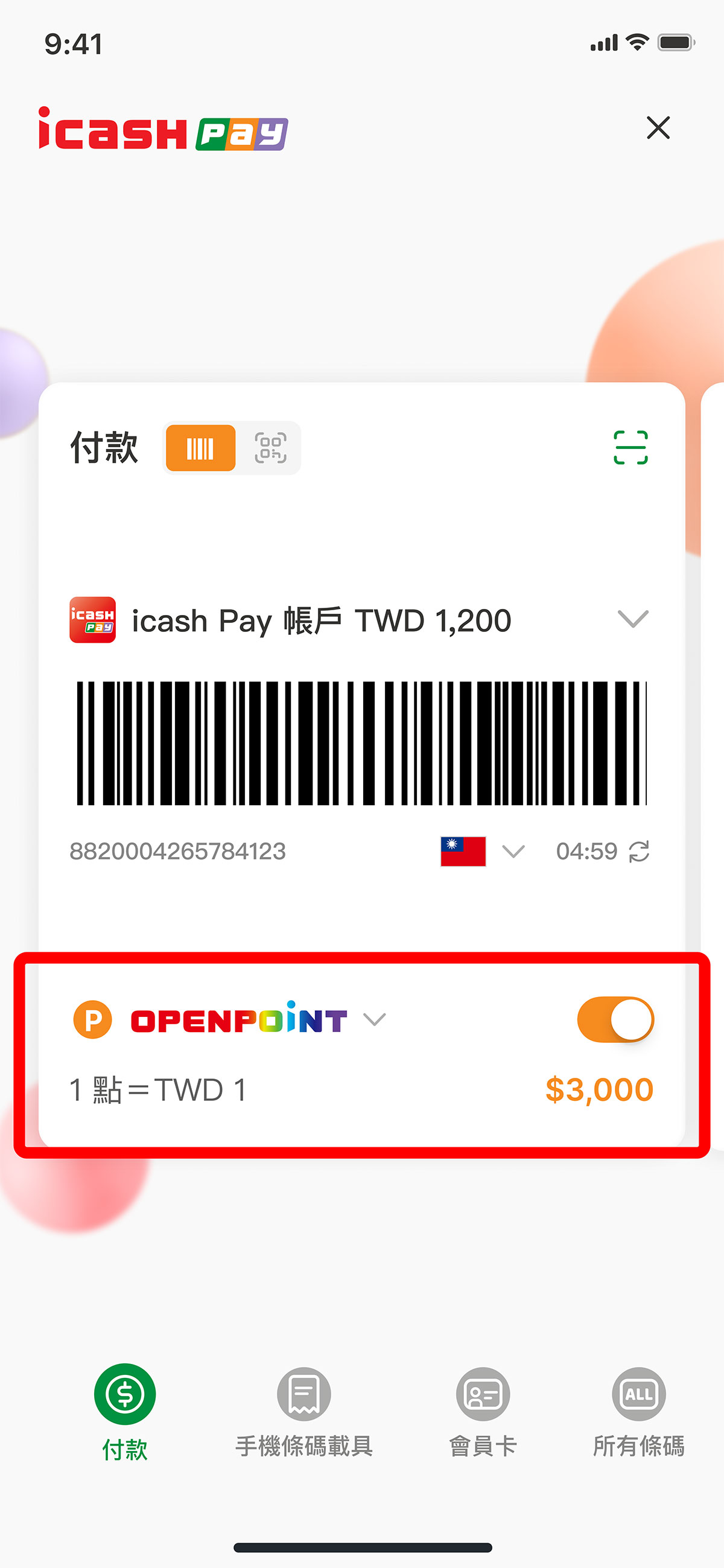Open the green scan icon
The image size is (724, 1568).
point(630,447)
